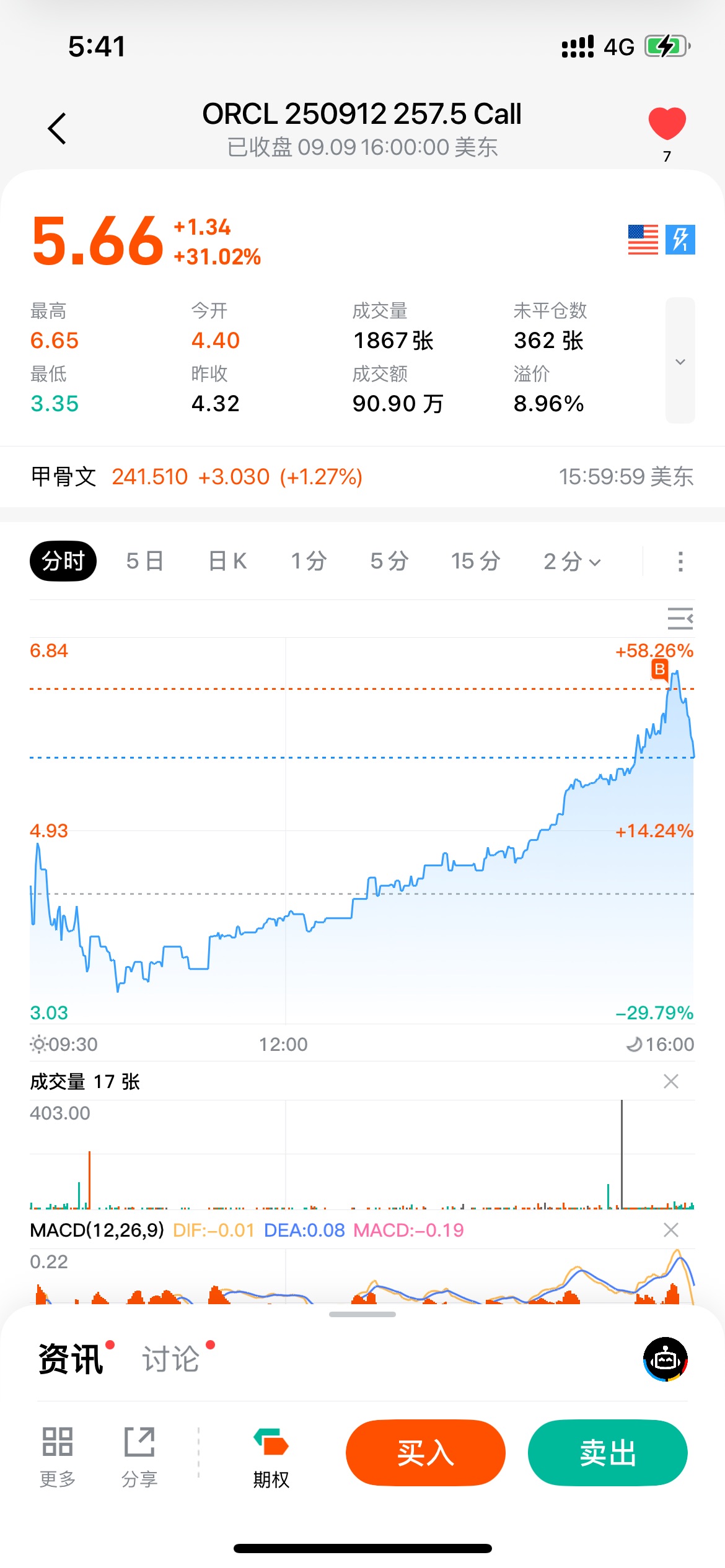Switch to the 1分 chart tab
The image size is (725, 1568).
tap(309, 561)
